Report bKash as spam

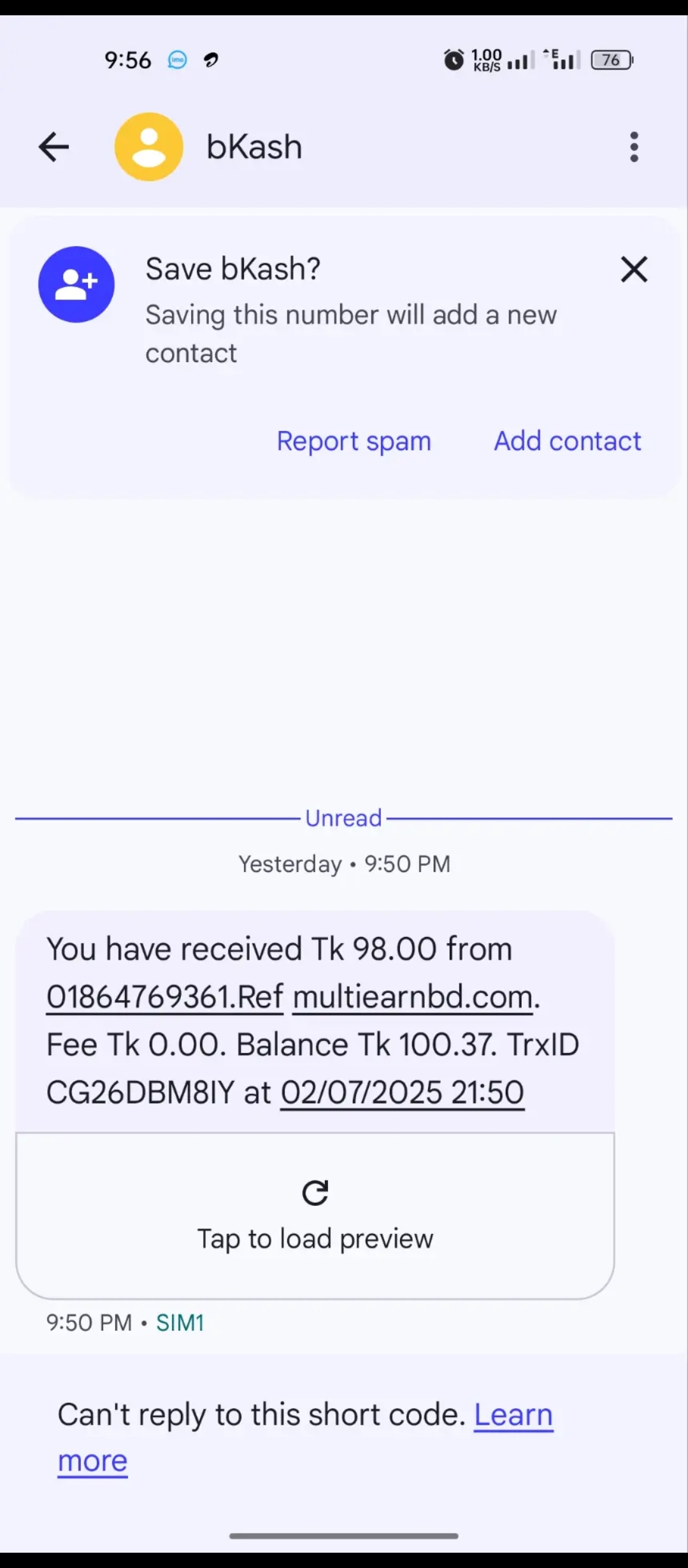pos(354,441)
